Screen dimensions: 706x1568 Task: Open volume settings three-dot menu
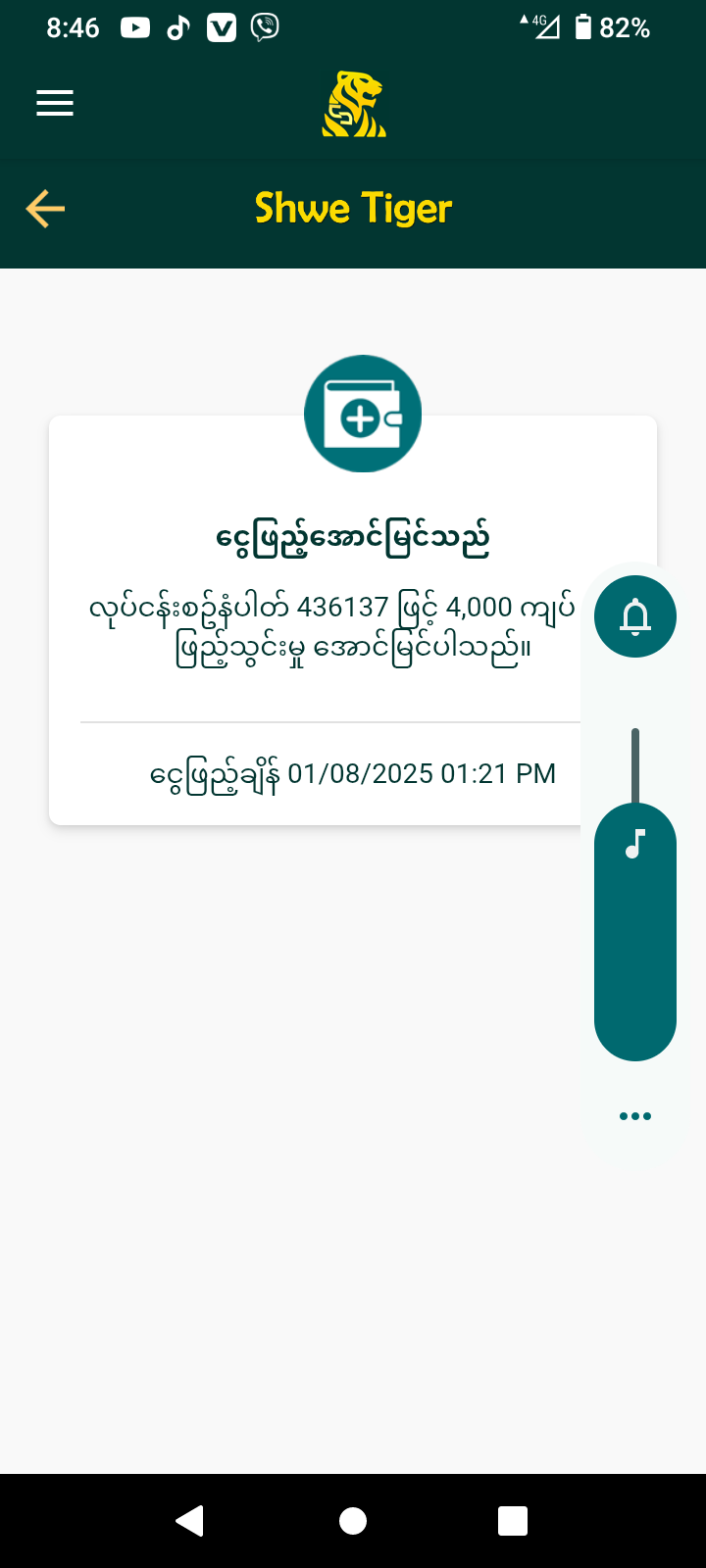coord(635,1116)
